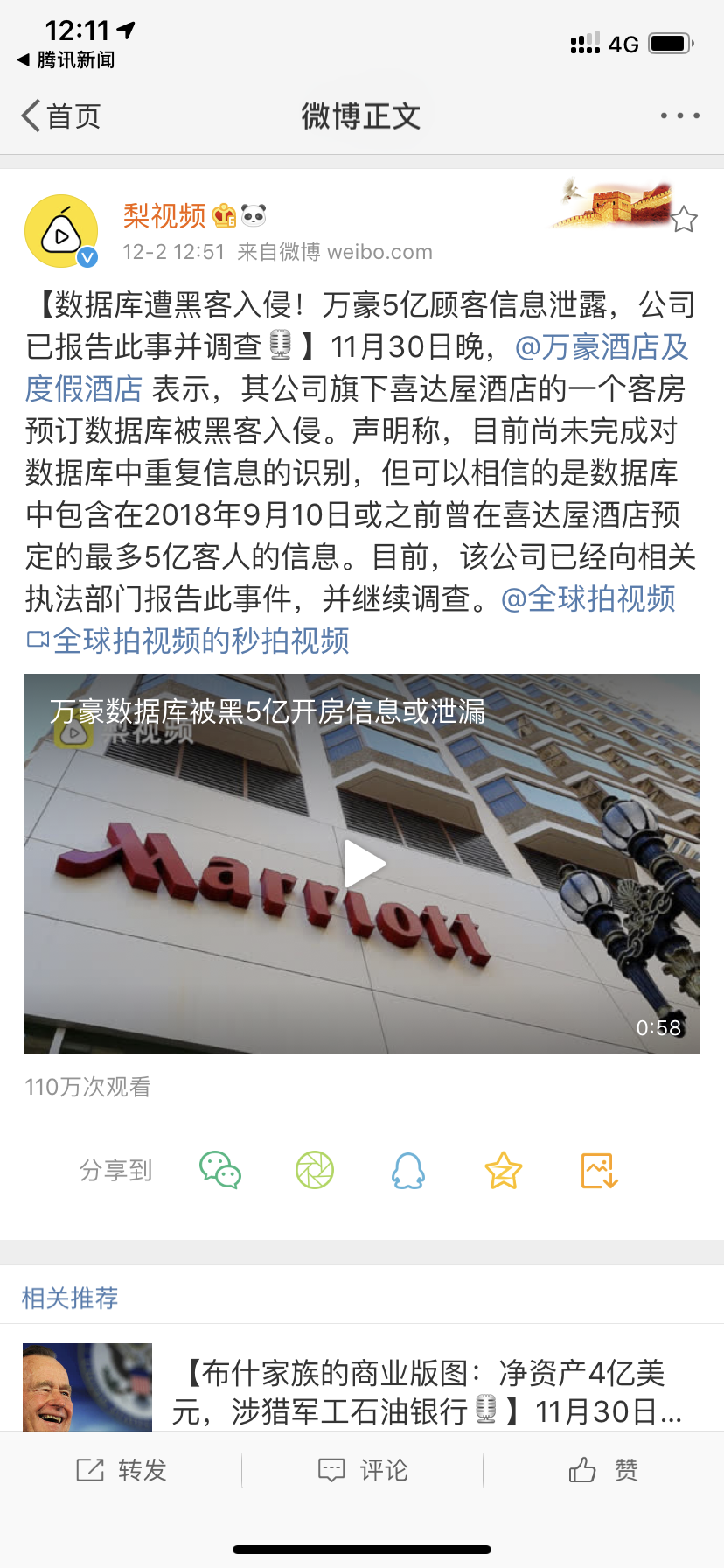The height and width of the screenshot is (1568, 724).
Task: Open the @全球拍视频 mention link
Action: pyautogui.click(x=588, y=599)
